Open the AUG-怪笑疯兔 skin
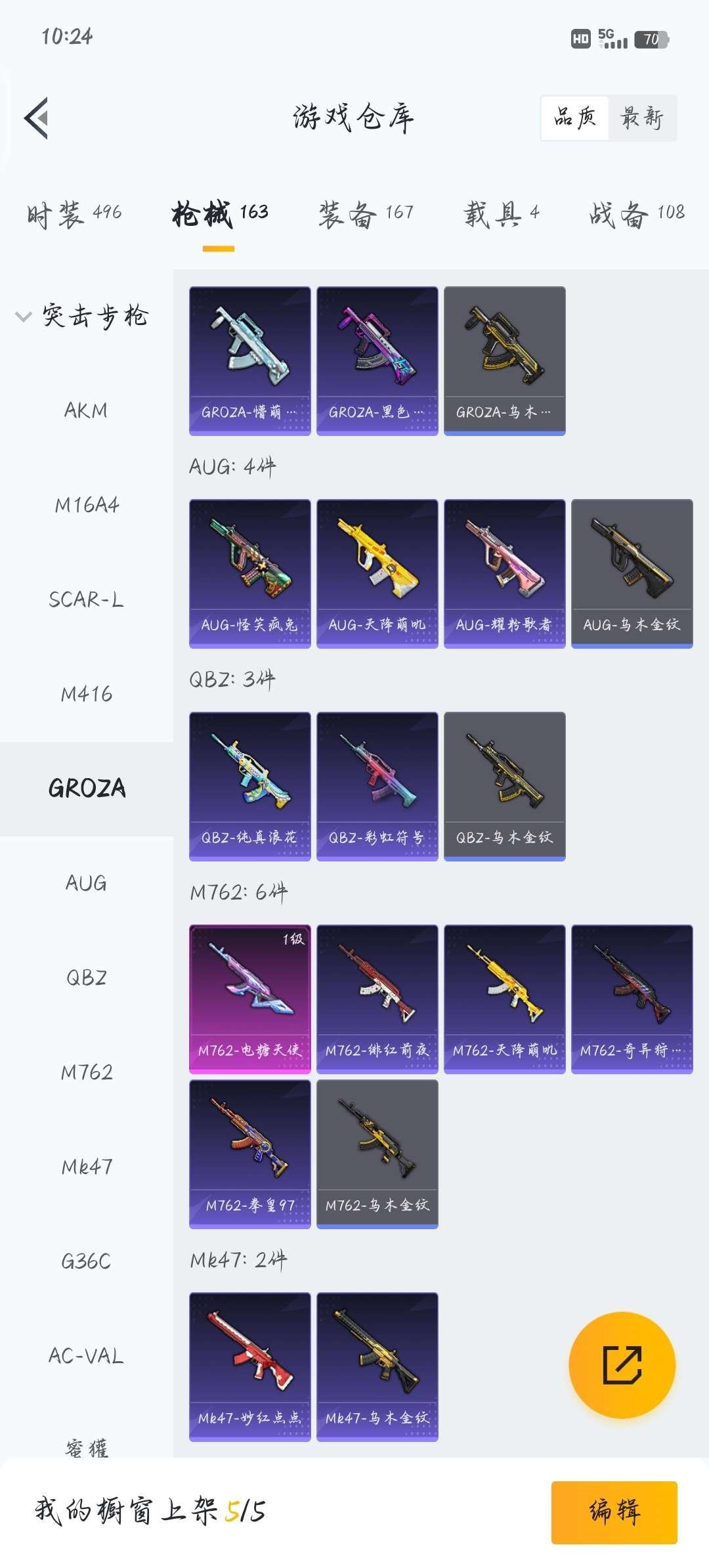This screenshot has width=709, height=1568. tap(249, 573)
